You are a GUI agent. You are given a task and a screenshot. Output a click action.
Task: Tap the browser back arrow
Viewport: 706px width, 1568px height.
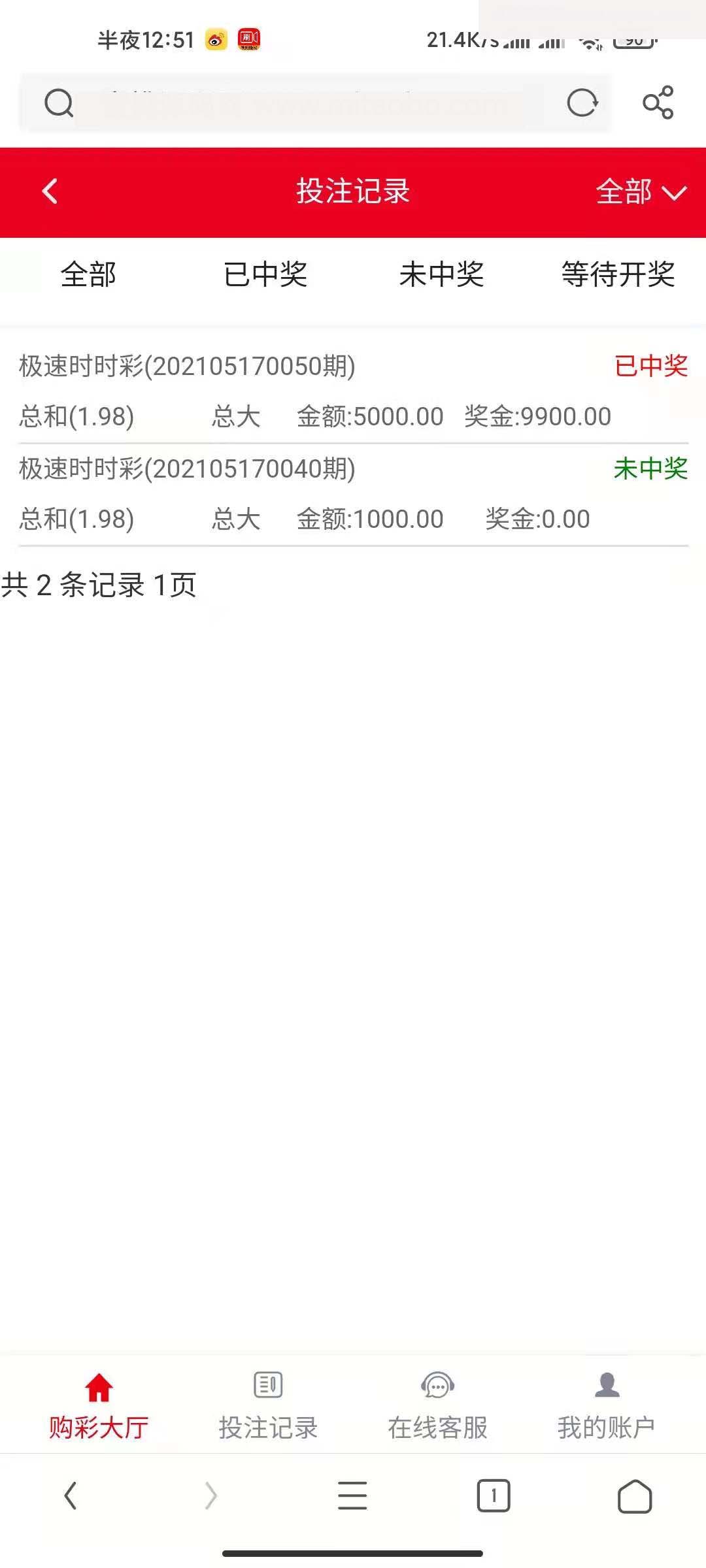coord(71,1495)
